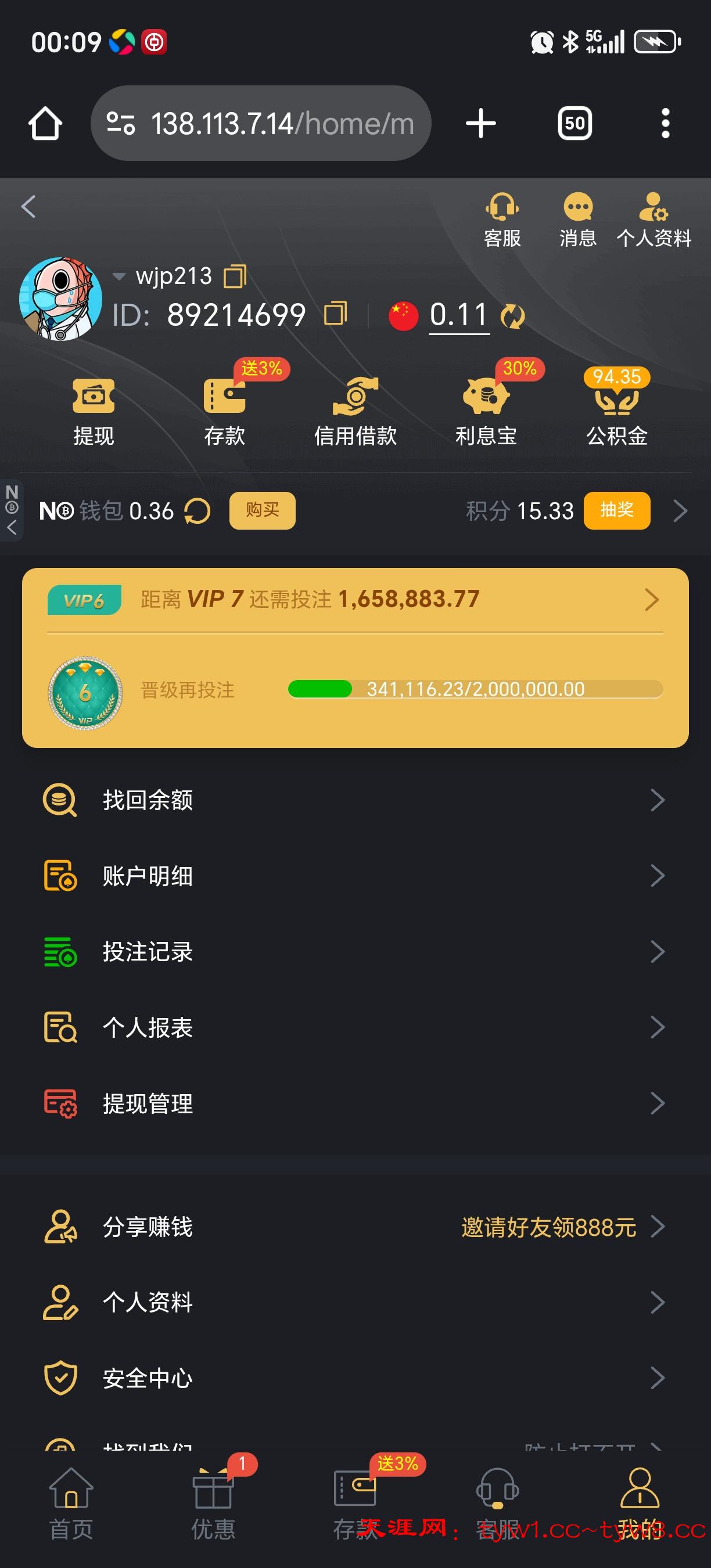This screenshot has width=711, height=1568.
Task: Select the 信用借款 credit loan icon
Action: (x=355, y=405)
